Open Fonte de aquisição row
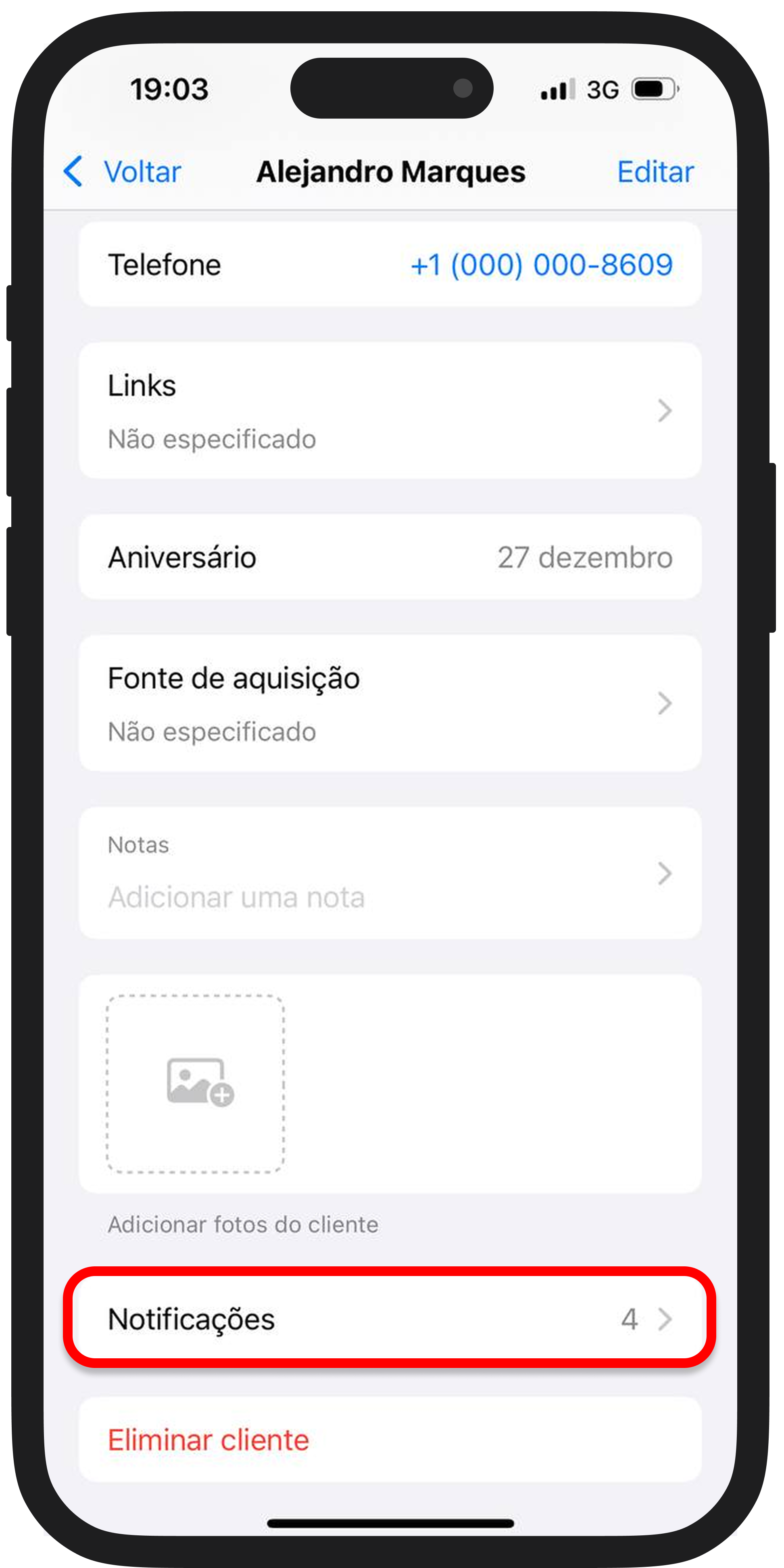This screenshot has height=1568, width=784. (390, 704)
